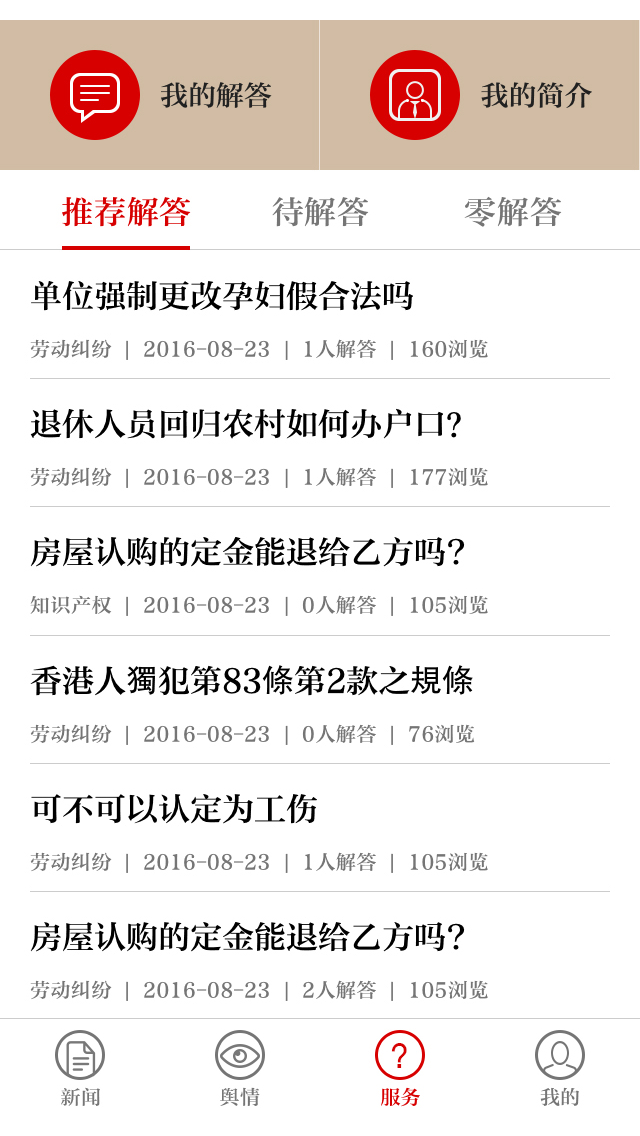Open question 香港人獨犯第83條第2款之規條
The height and width of the screenshot is (1136, 640).
click(320, 700)
